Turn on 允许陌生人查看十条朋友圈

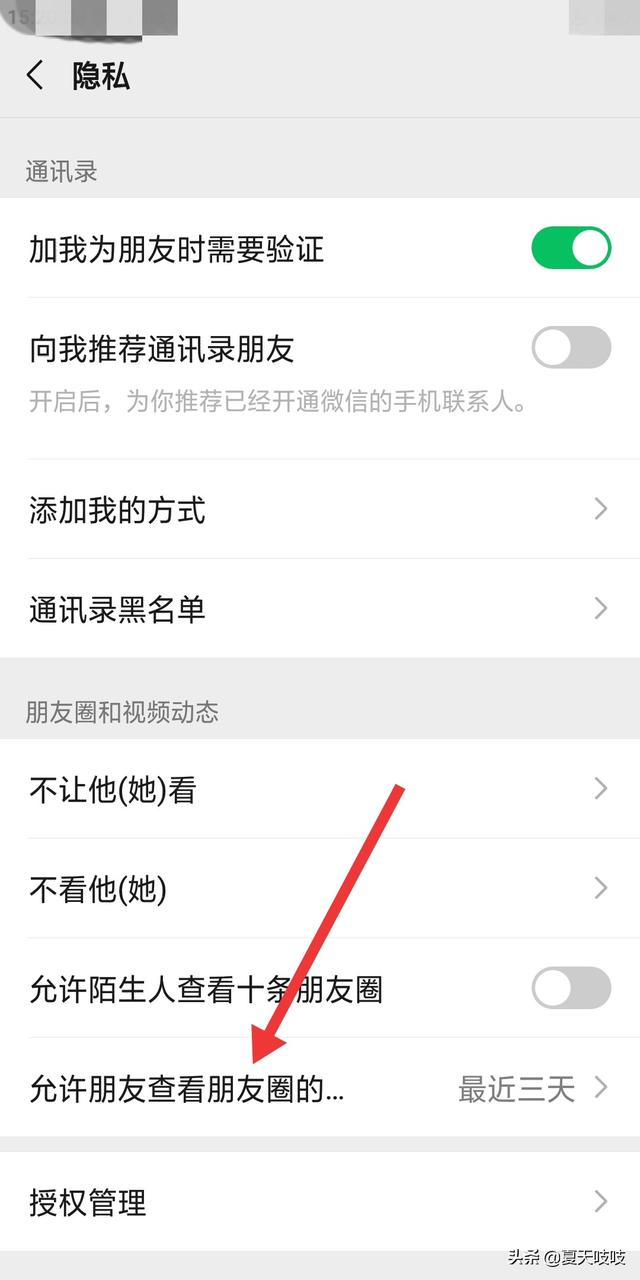[570, 988]
